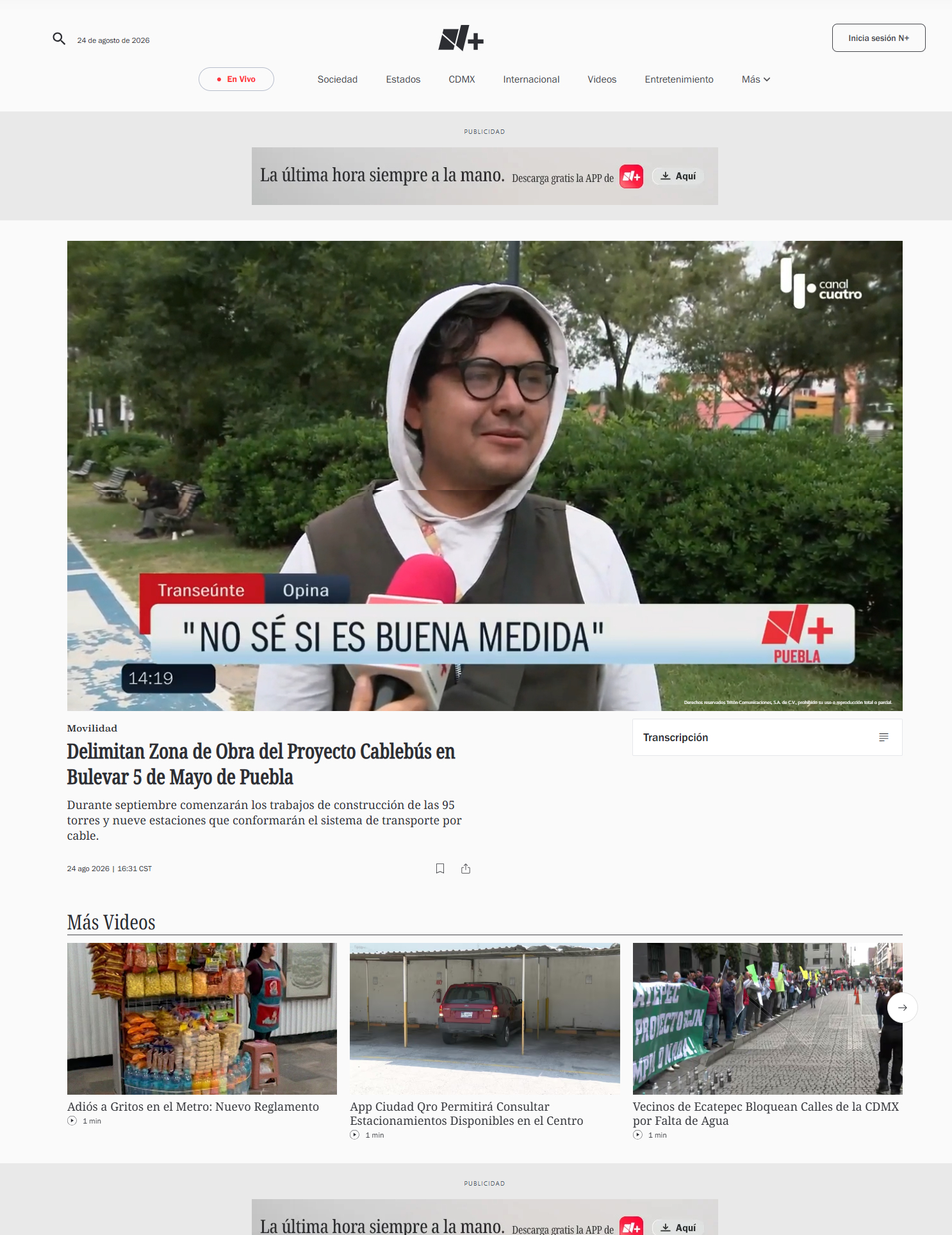
Task: Tap Aquí to download the app in top banner
Action: (x=678, y=176)
